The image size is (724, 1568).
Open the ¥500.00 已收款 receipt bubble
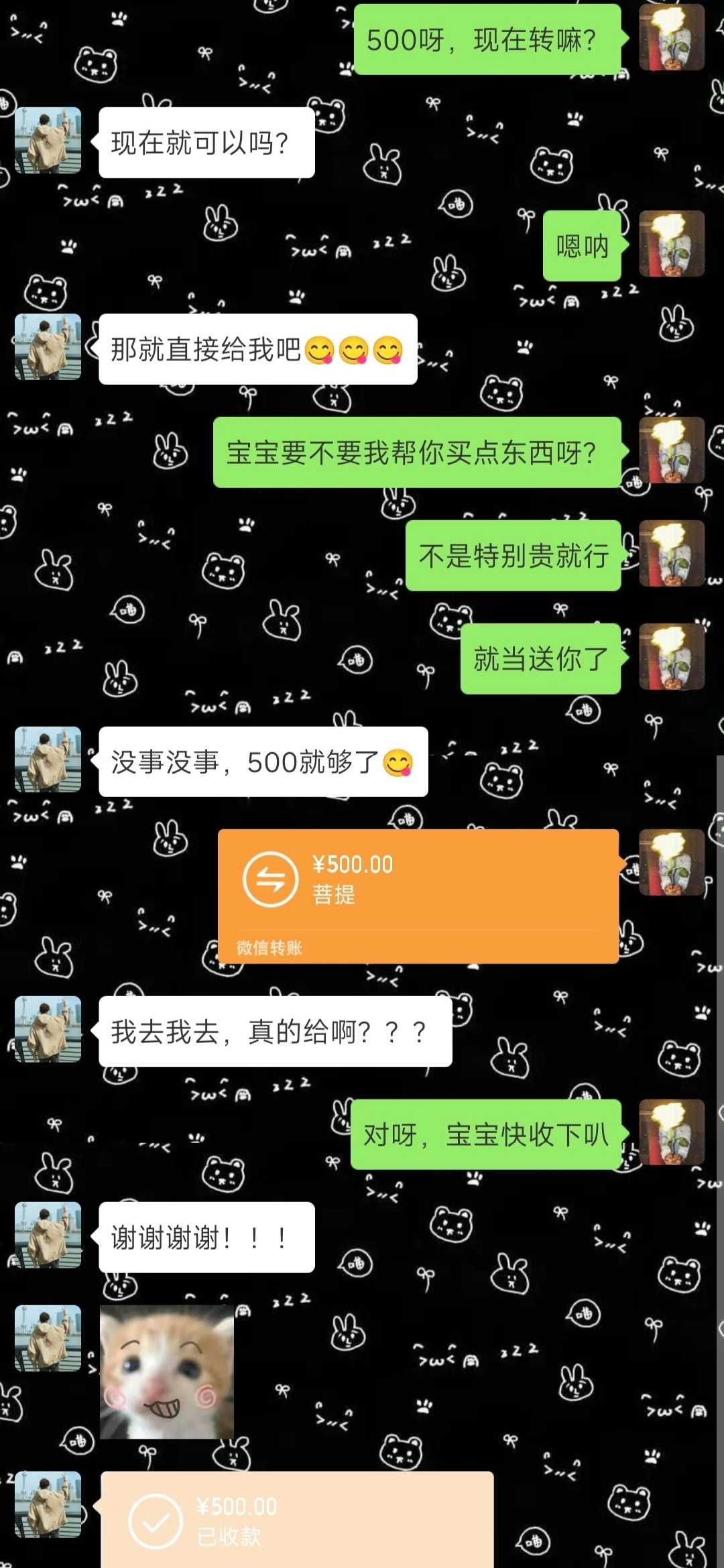pyautogui.click(x=297, y=1520)
